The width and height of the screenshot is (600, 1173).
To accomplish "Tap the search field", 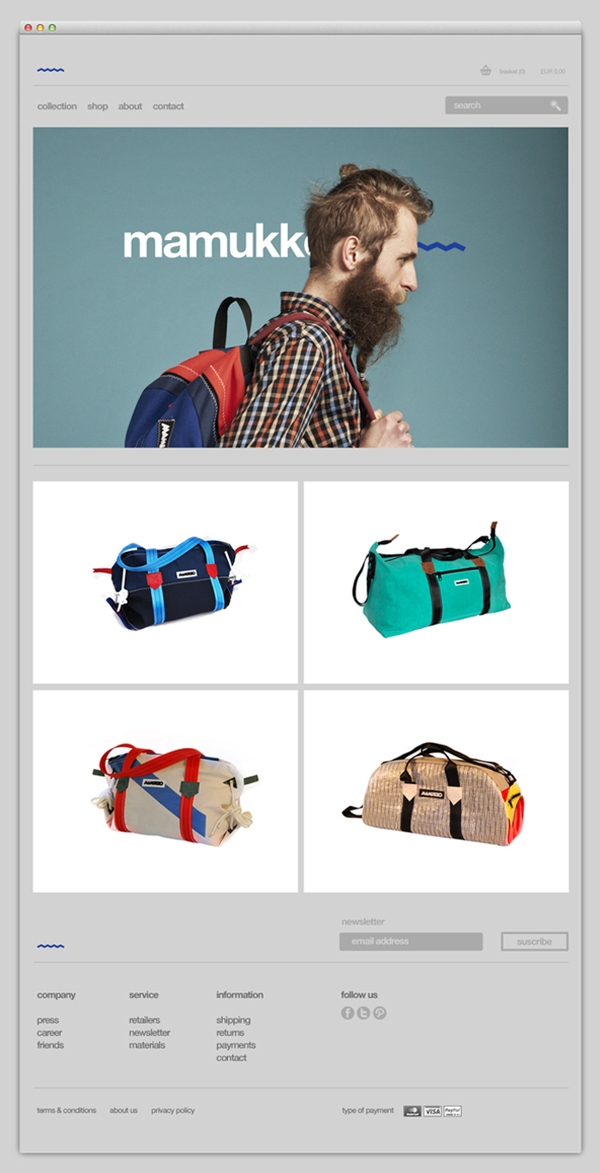I will 495,105.
